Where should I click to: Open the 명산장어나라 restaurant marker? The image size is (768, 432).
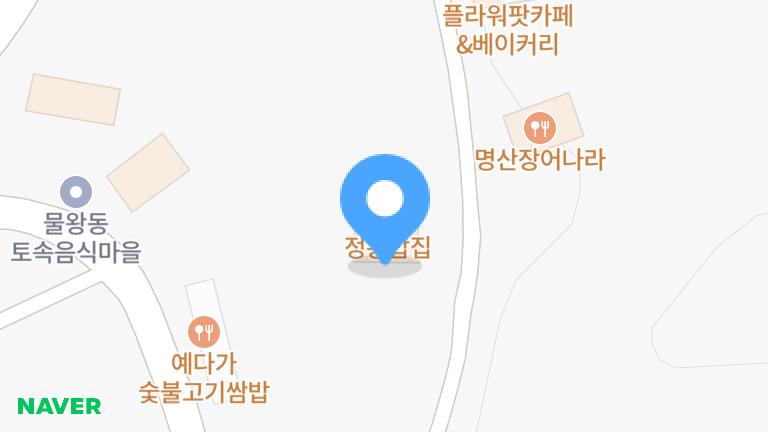(540, 128)
